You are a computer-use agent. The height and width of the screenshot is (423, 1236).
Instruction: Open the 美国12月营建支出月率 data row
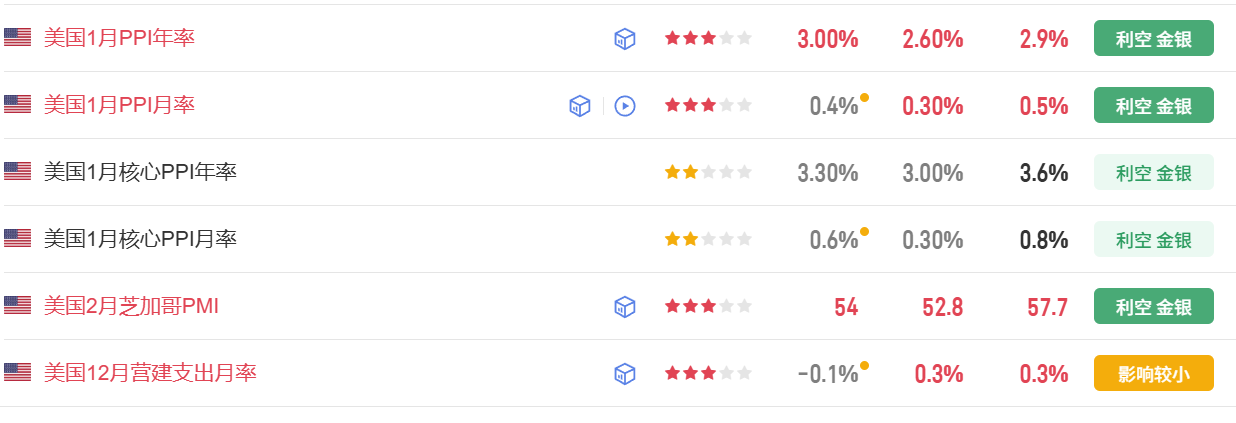tap(618, 373)
